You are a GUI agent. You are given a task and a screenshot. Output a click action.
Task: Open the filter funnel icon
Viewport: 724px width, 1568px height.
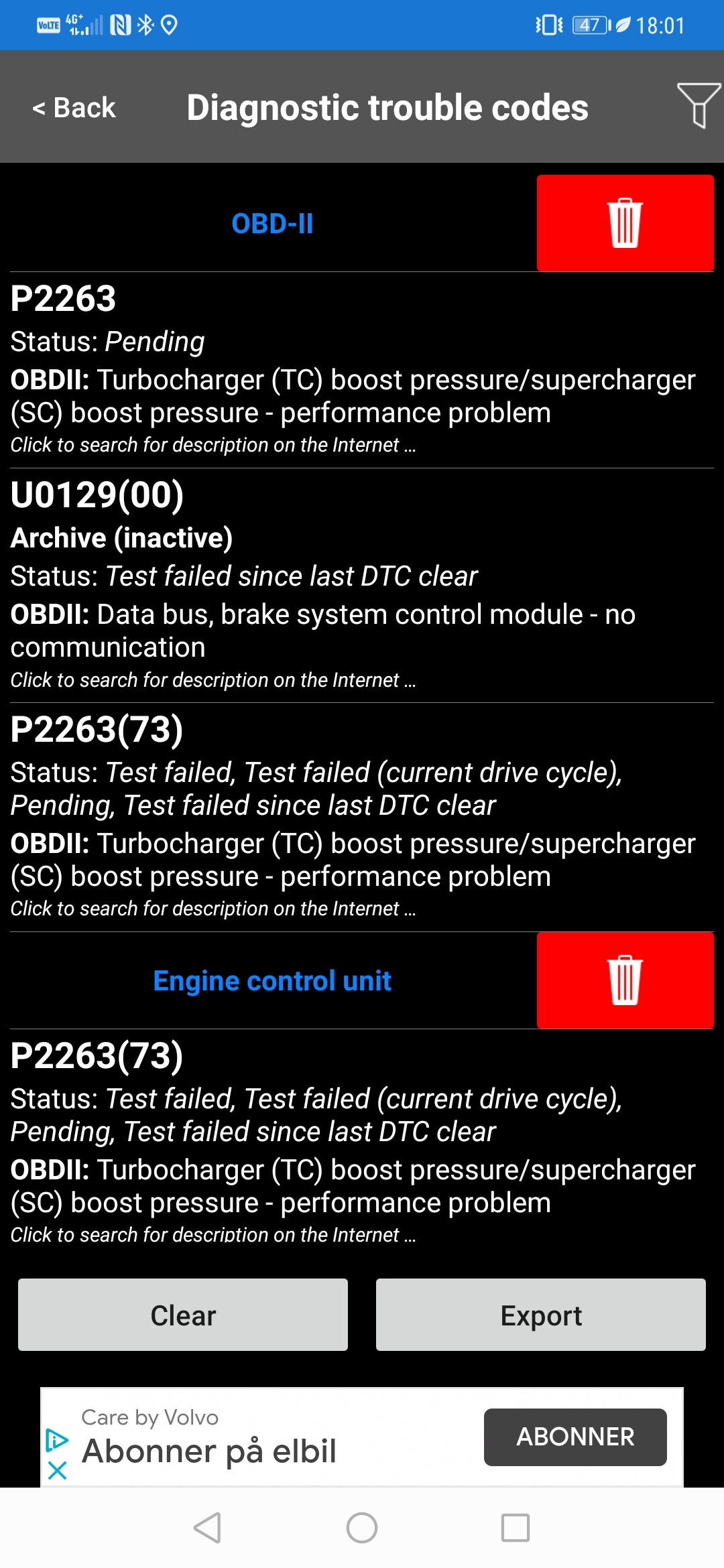(x=699, y=105)
